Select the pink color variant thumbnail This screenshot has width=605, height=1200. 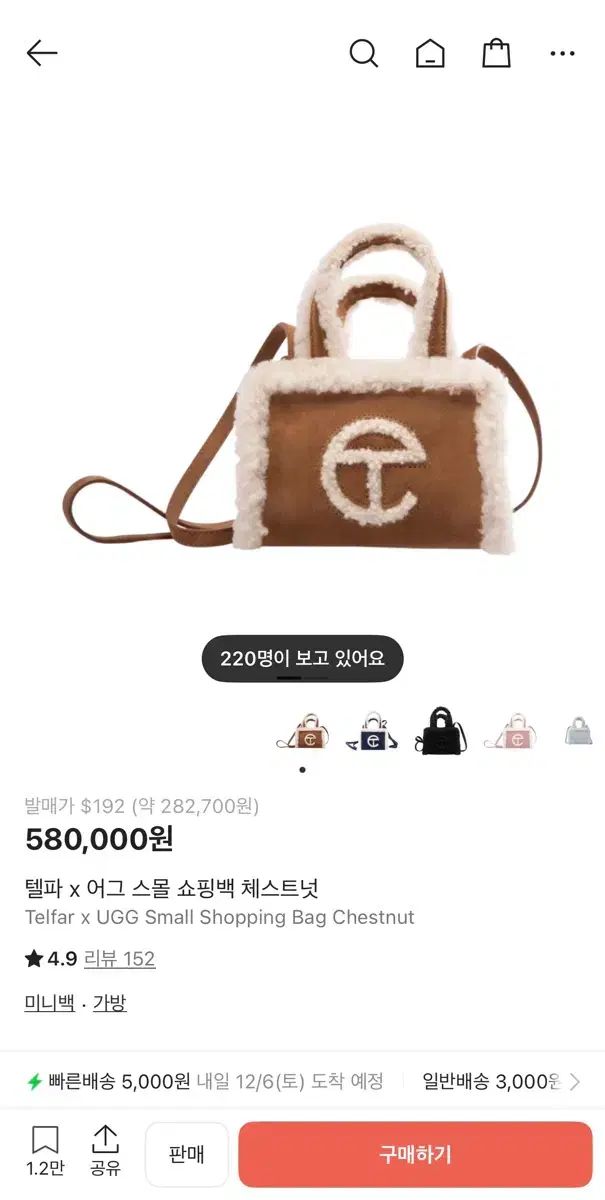510,732
